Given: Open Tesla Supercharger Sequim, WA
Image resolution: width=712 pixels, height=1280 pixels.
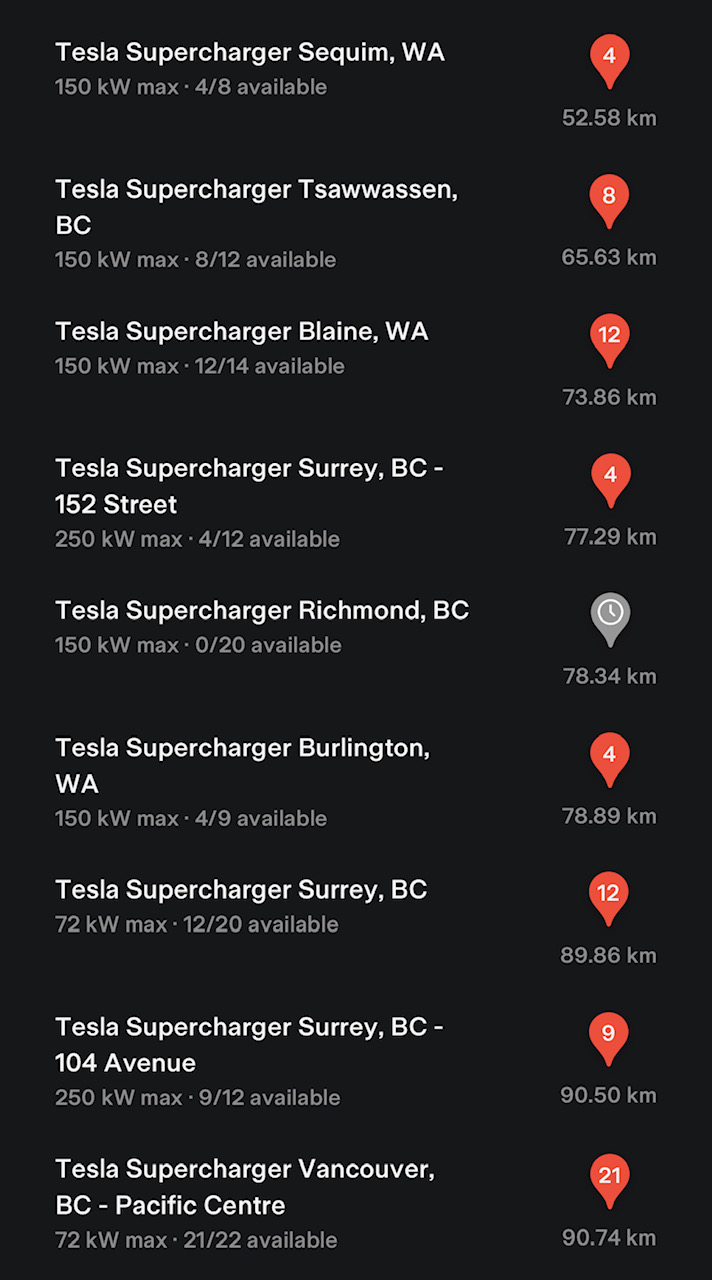Looking at the screenshot, I should tap(250, 68).
